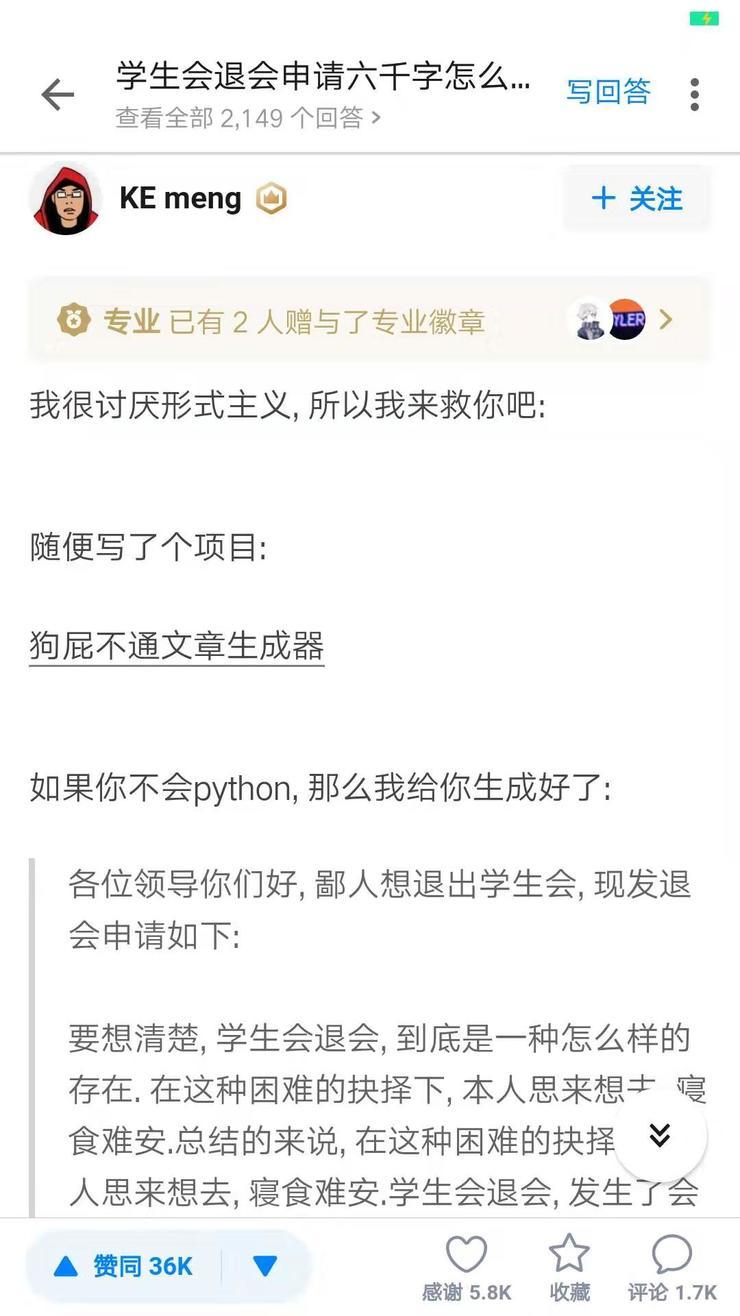Open the overflow menu via three dots
740x1316 pixels.
click(x=696, y=93)
